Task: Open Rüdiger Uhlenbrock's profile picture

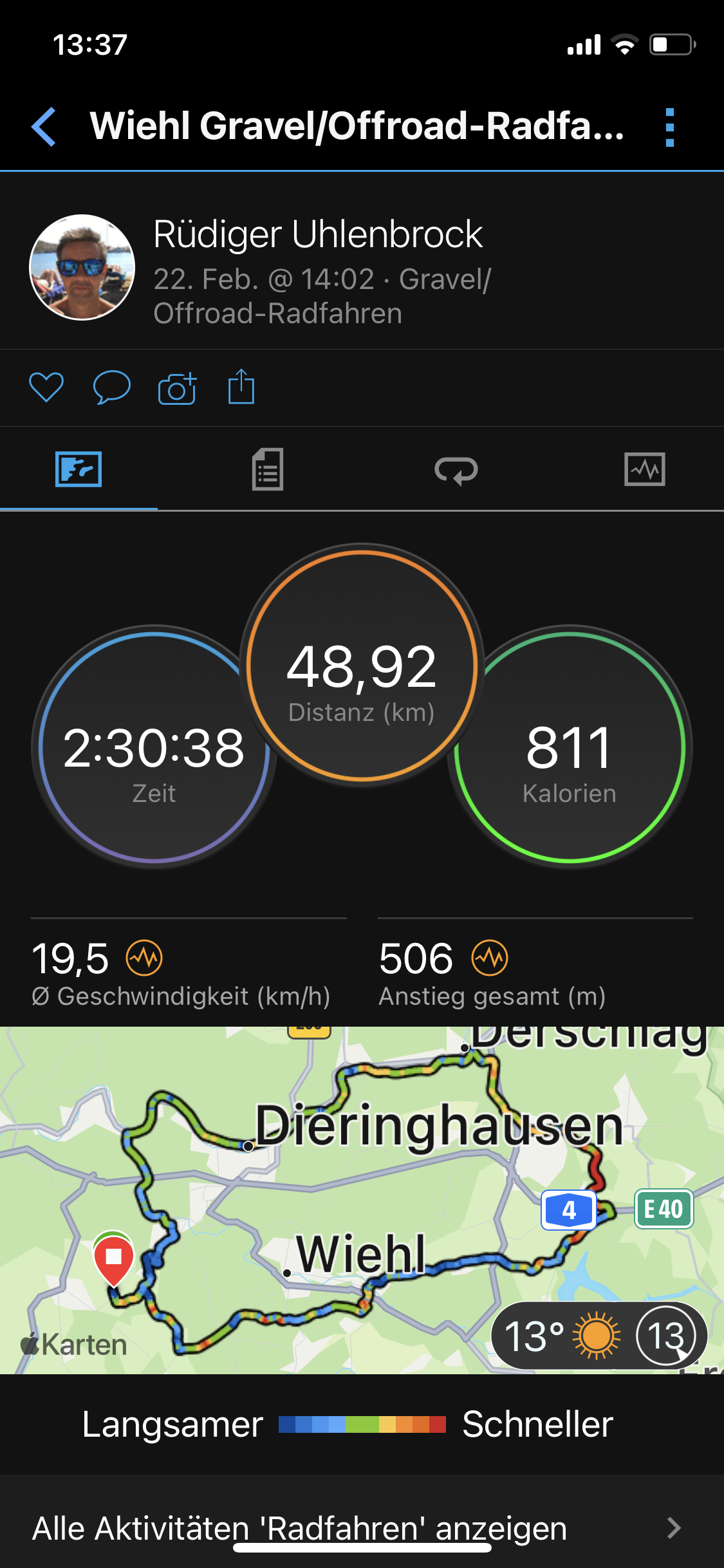Action: [x=82, y=267]
